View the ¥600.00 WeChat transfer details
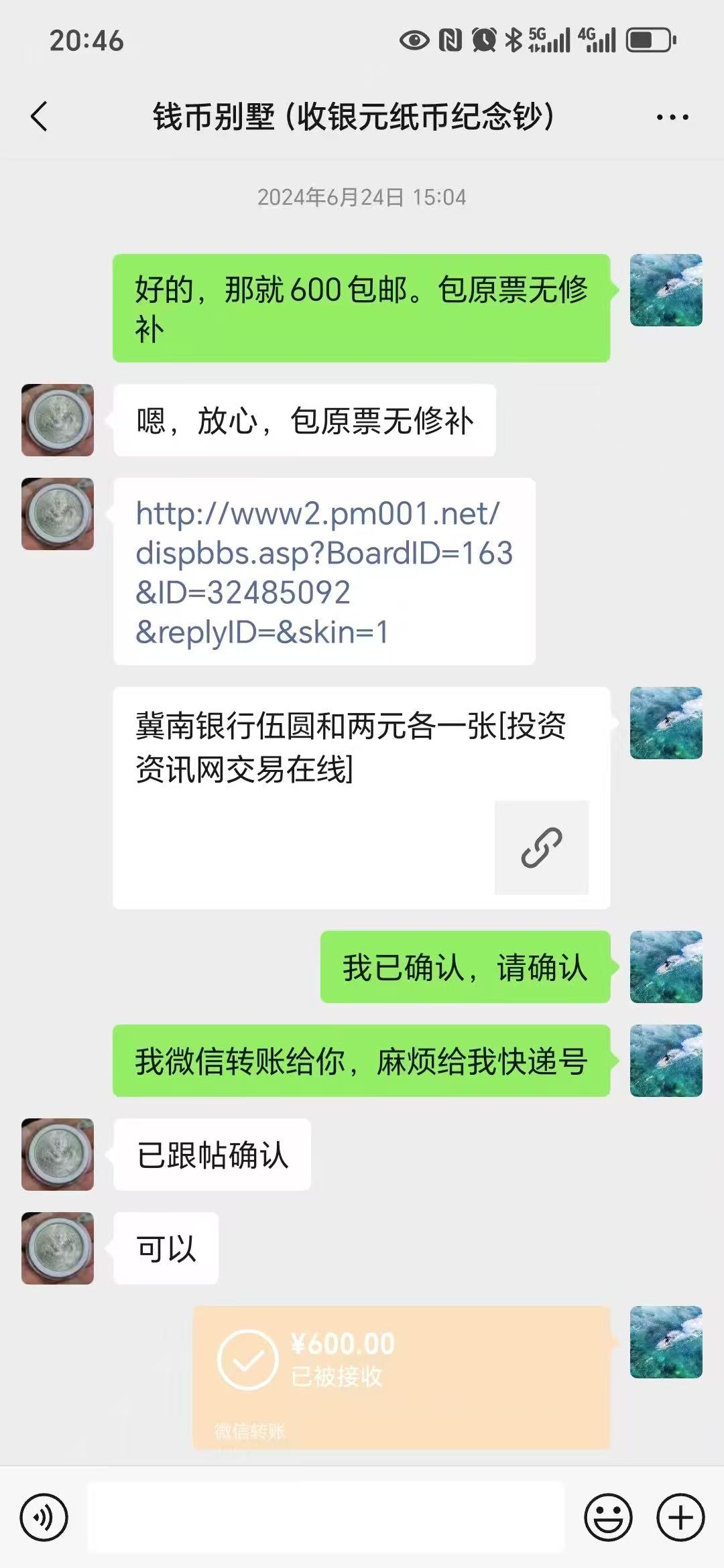 pos(401,1376)
